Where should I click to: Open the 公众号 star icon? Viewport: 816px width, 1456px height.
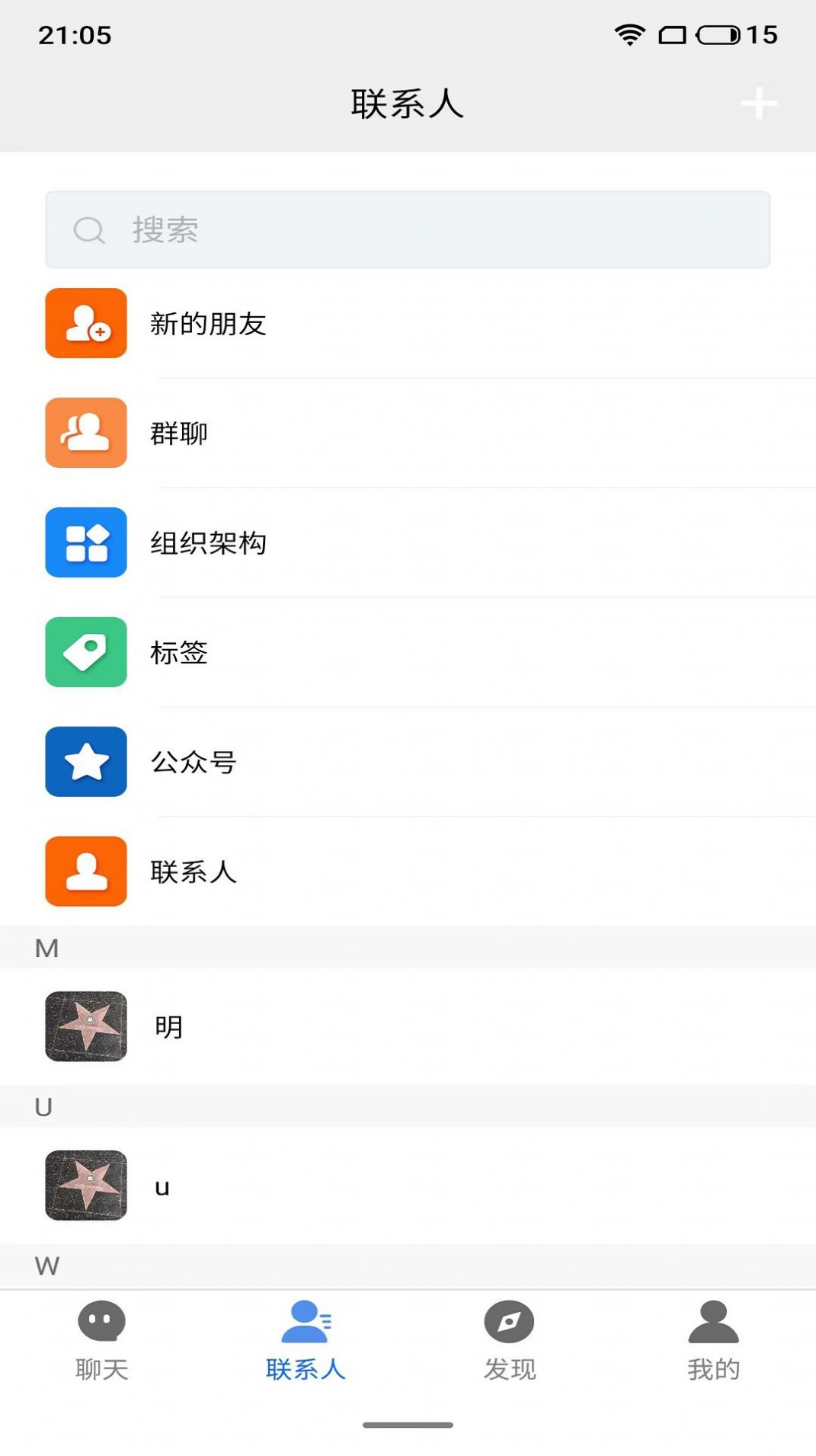tap(85, 763)
